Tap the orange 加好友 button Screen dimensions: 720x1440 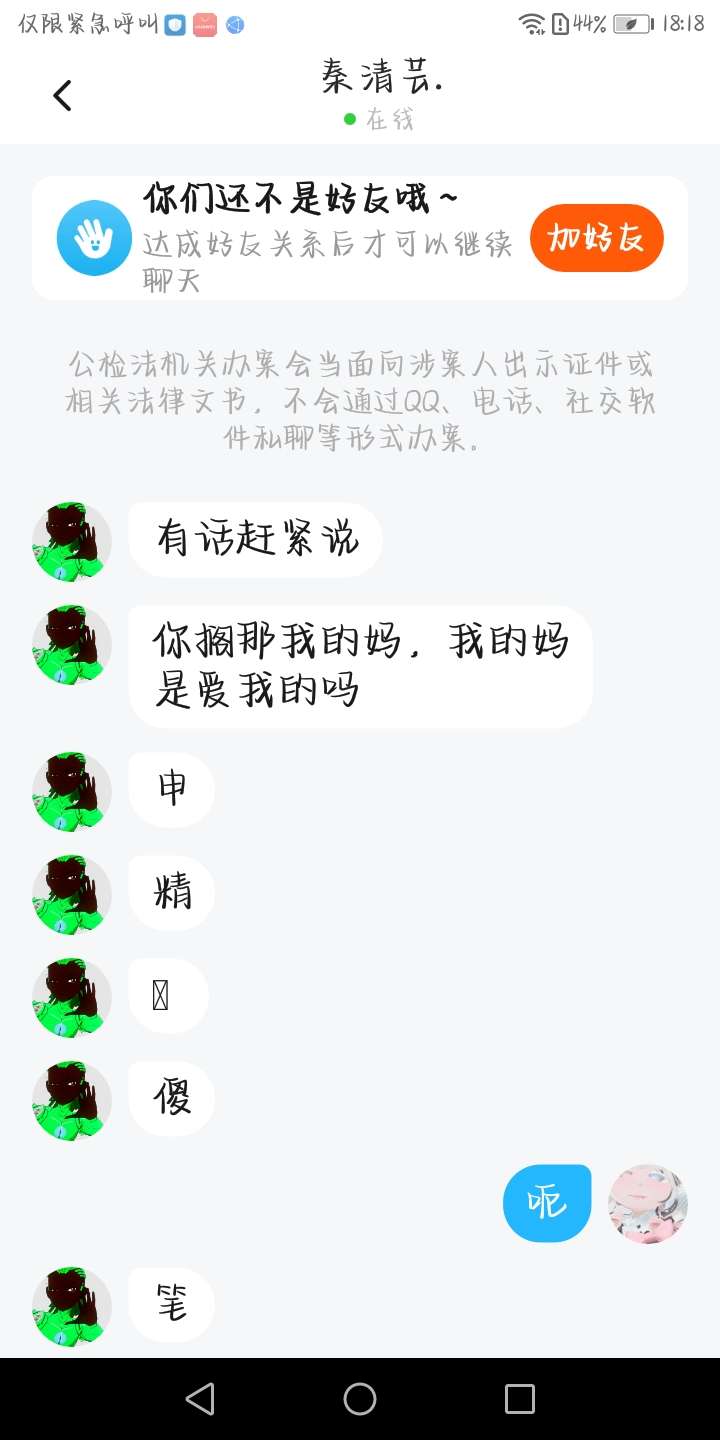click(x=596, y=238)
